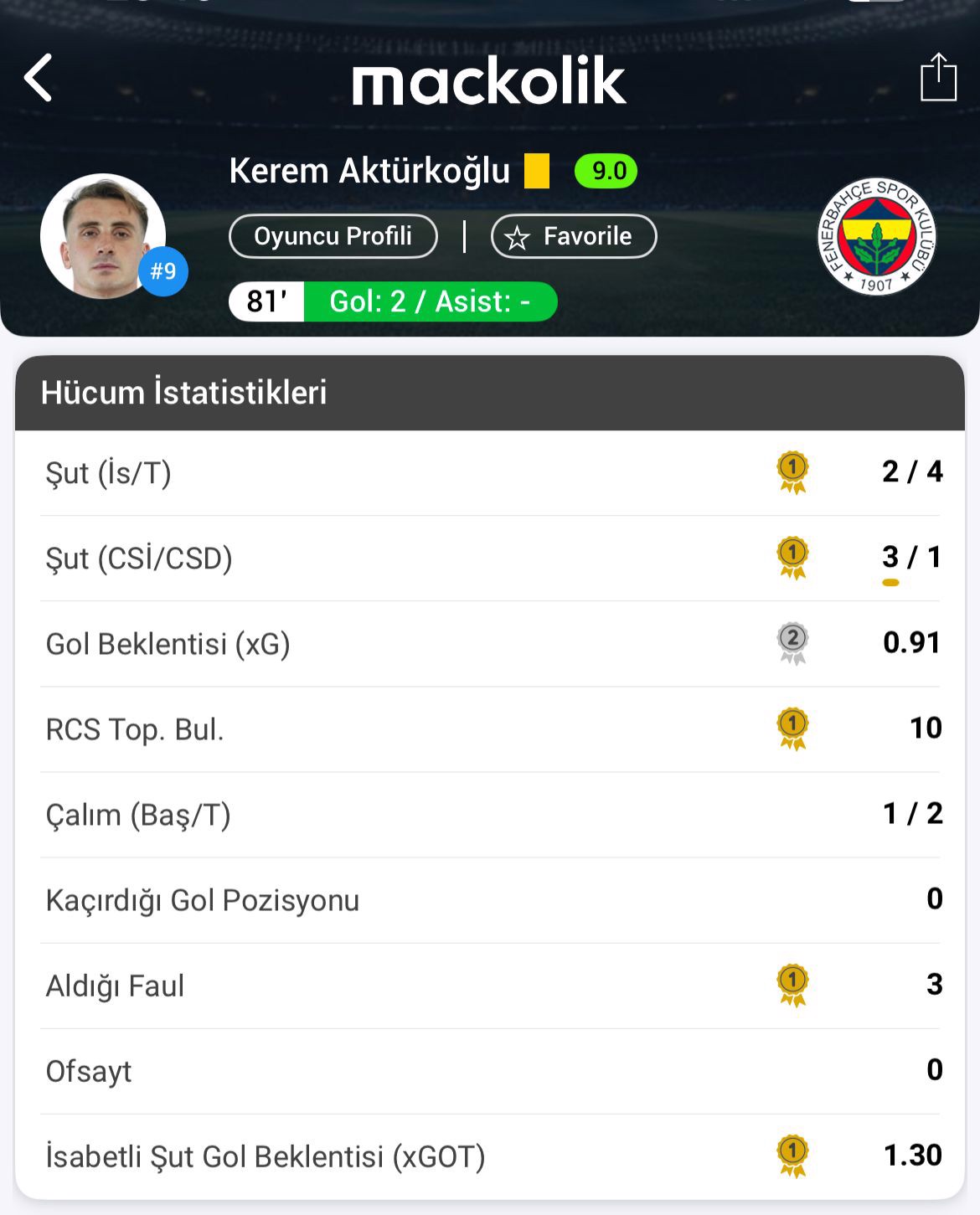
Task: Share this player stats page
Action: [938, 78]
